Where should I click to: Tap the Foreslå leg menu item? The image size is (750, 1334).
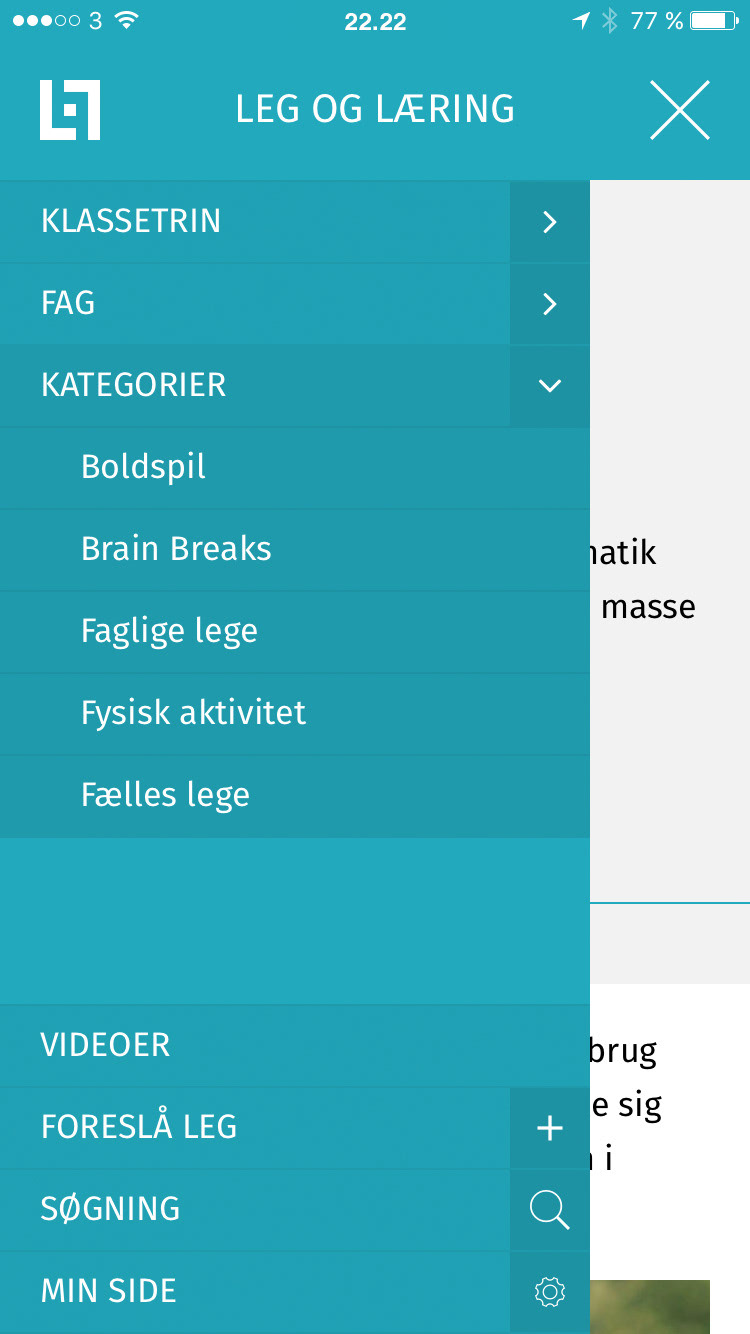(255, 1128)
